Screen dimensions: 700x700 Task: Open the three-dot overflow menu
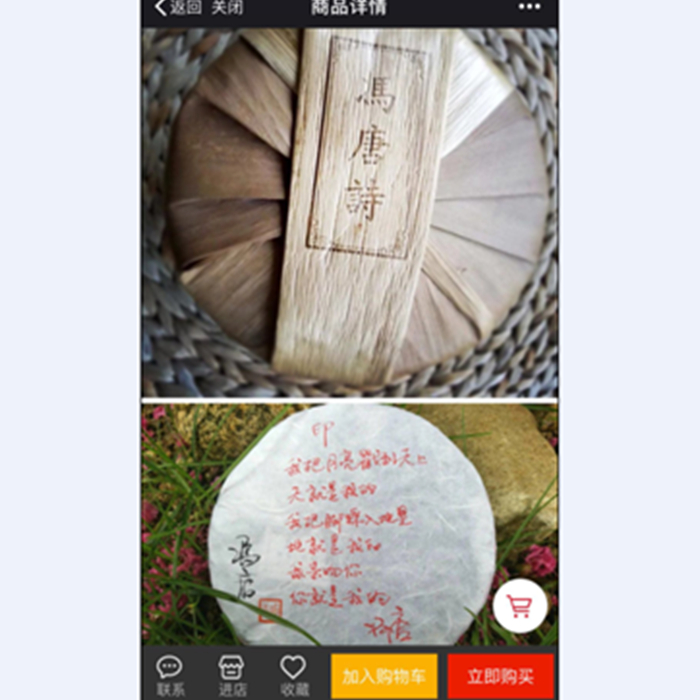[529, 8]
